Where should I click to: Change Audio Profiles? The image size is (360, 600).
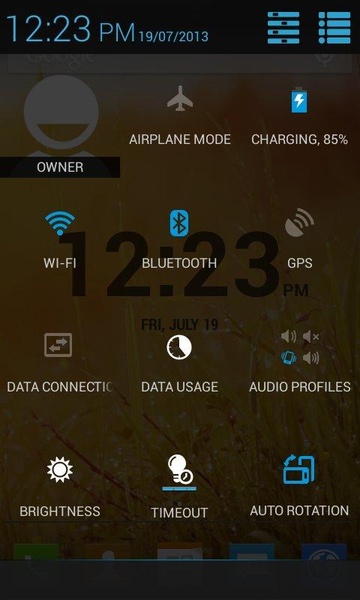click(300, 364)
